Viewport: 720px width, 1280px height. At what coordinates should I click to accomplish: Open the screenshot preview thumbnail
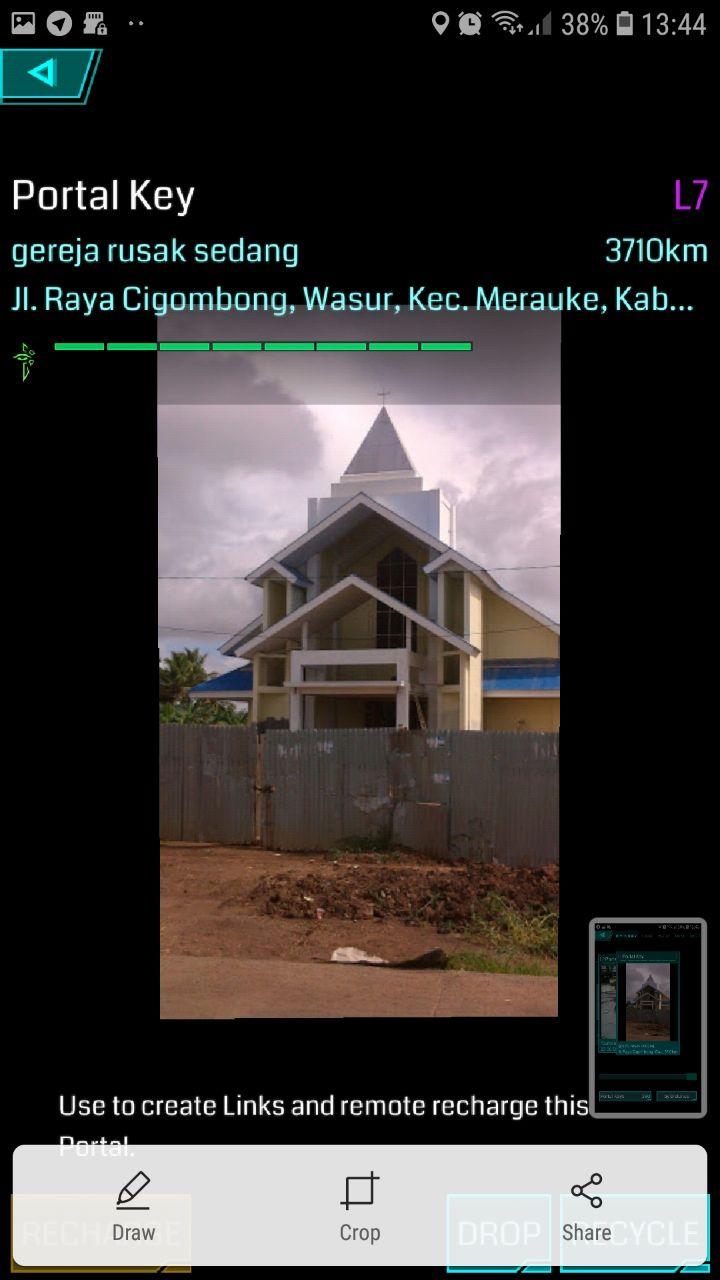pyautogui.click(x=648, y=1016)
